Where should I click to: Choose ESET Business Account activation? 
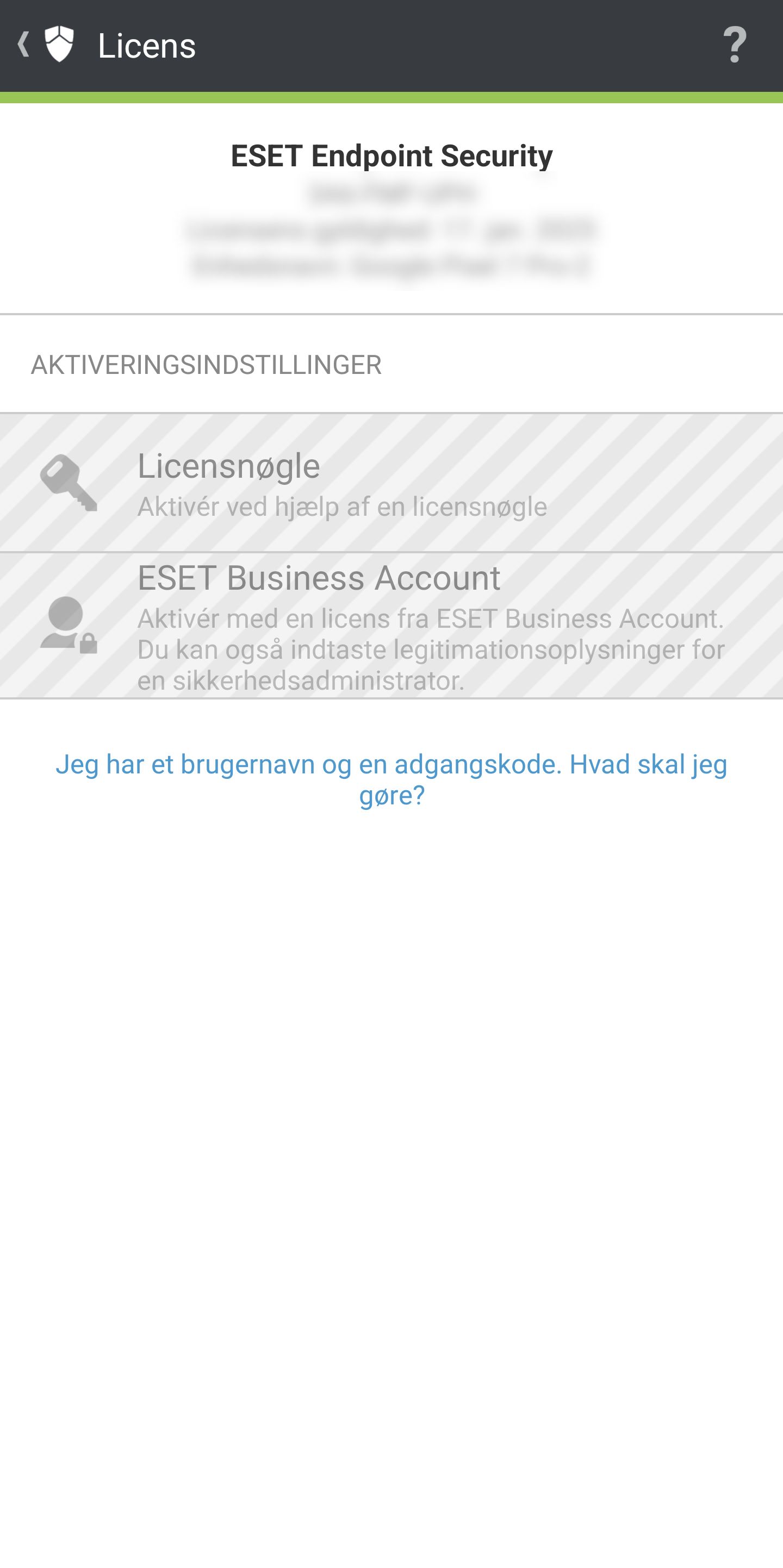[391, 626]
